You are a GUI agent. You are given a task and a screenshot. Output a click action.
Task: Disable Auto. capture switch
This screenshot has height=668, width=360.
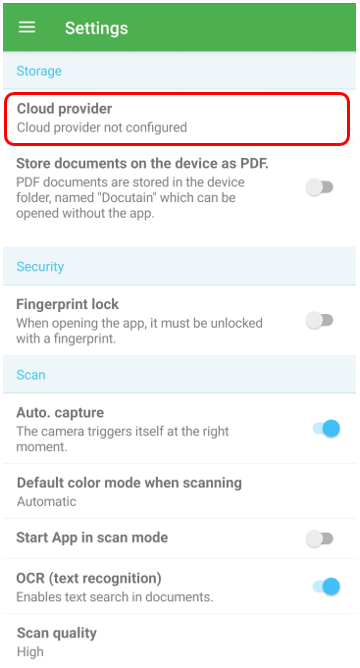[x=326, y=429]
